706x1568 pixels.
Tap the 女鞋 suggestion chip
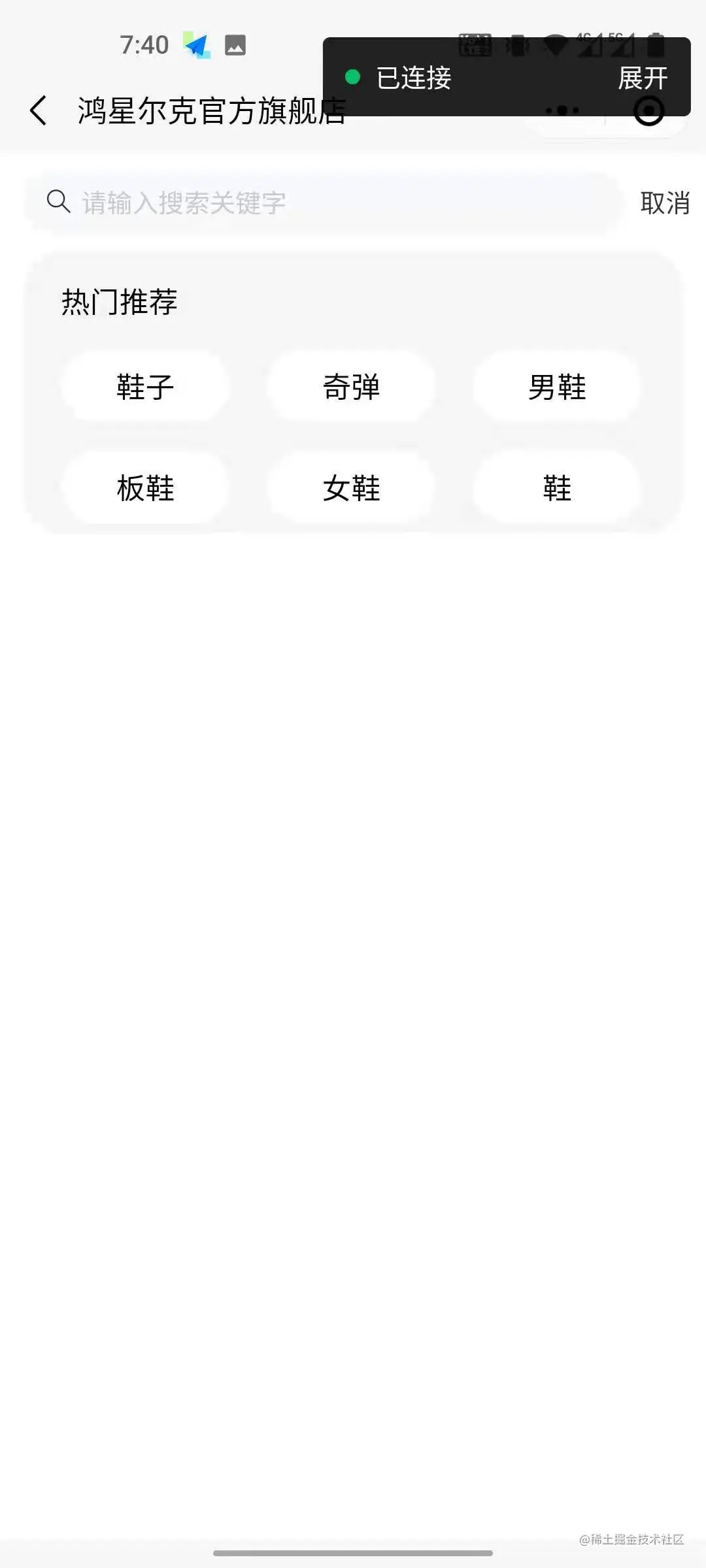(x=351, y=488)
